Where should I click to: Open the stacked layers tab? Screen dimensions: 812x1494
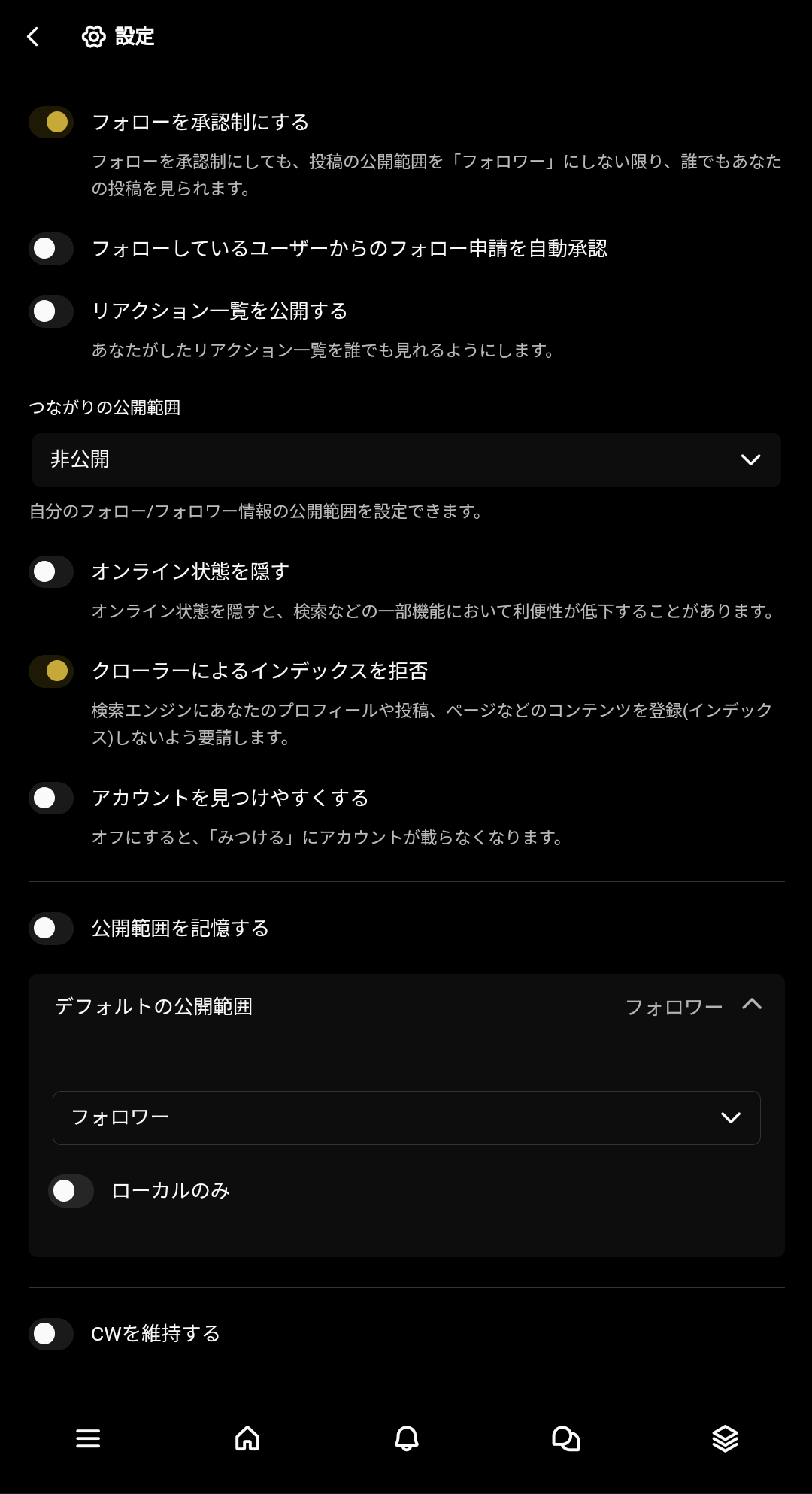tap(725, 1438)
